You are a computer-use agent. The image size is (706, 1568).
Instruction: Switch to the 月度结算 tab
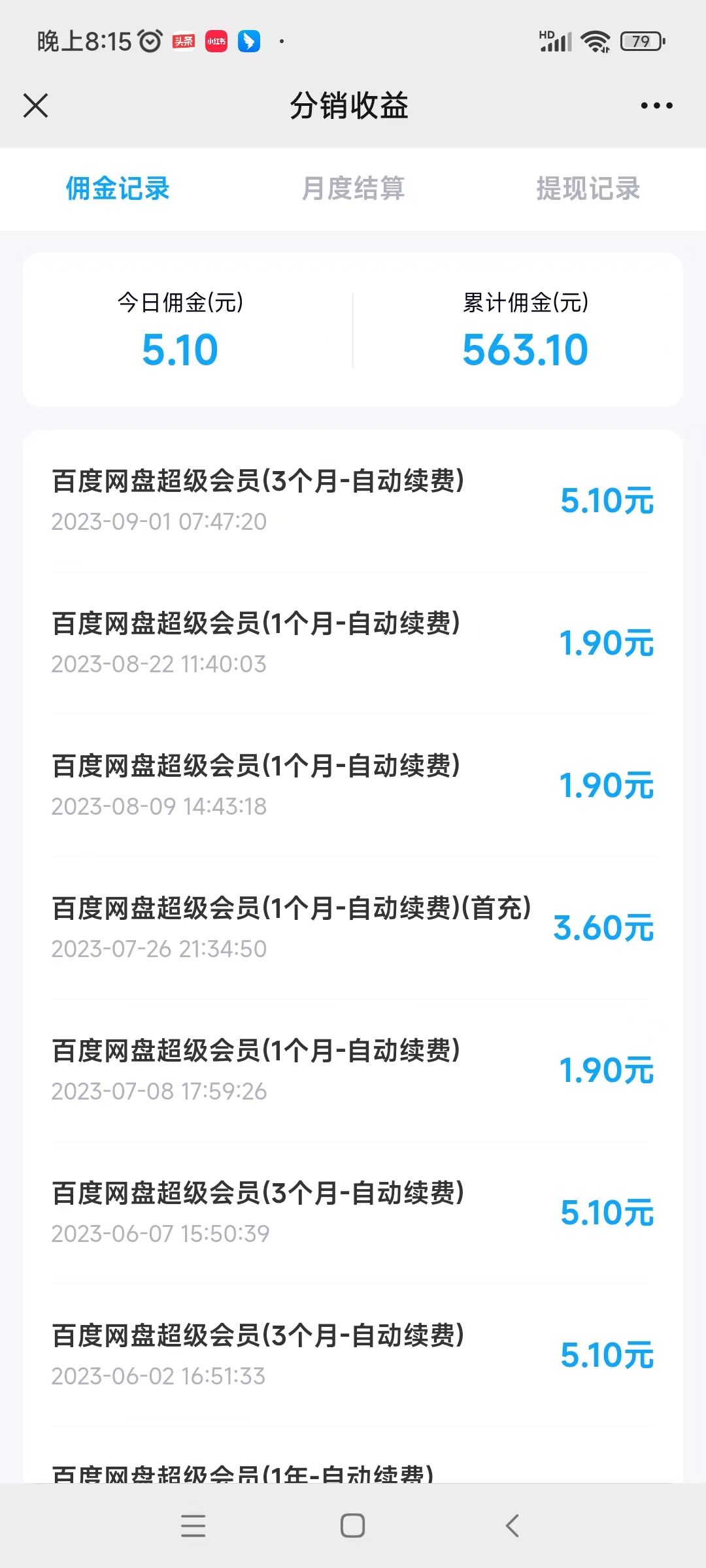pyautogui.click(x=353, y=189)
